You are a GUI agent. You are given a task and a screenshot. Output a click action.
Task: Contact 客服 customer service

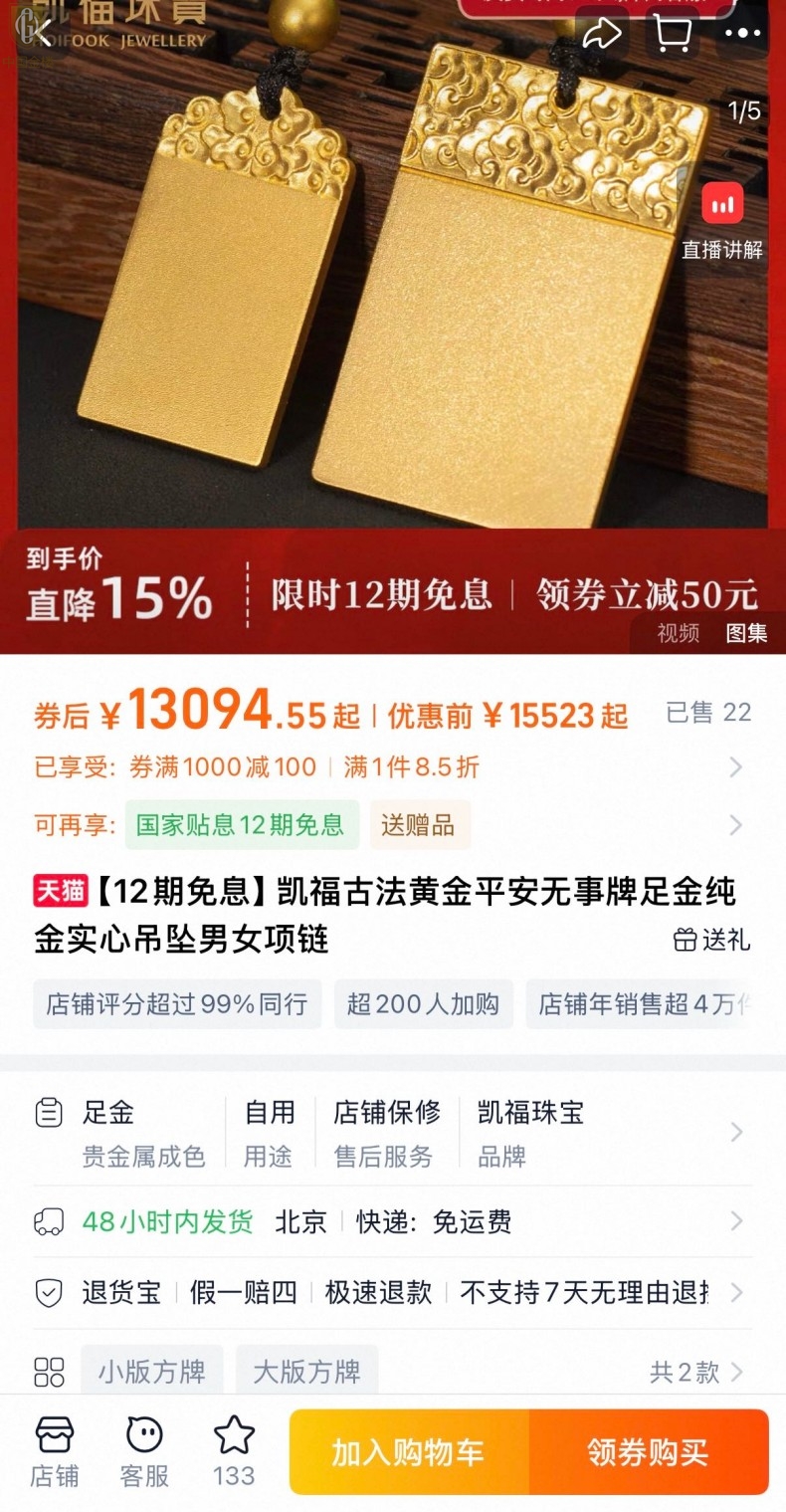pos(144,1452)
